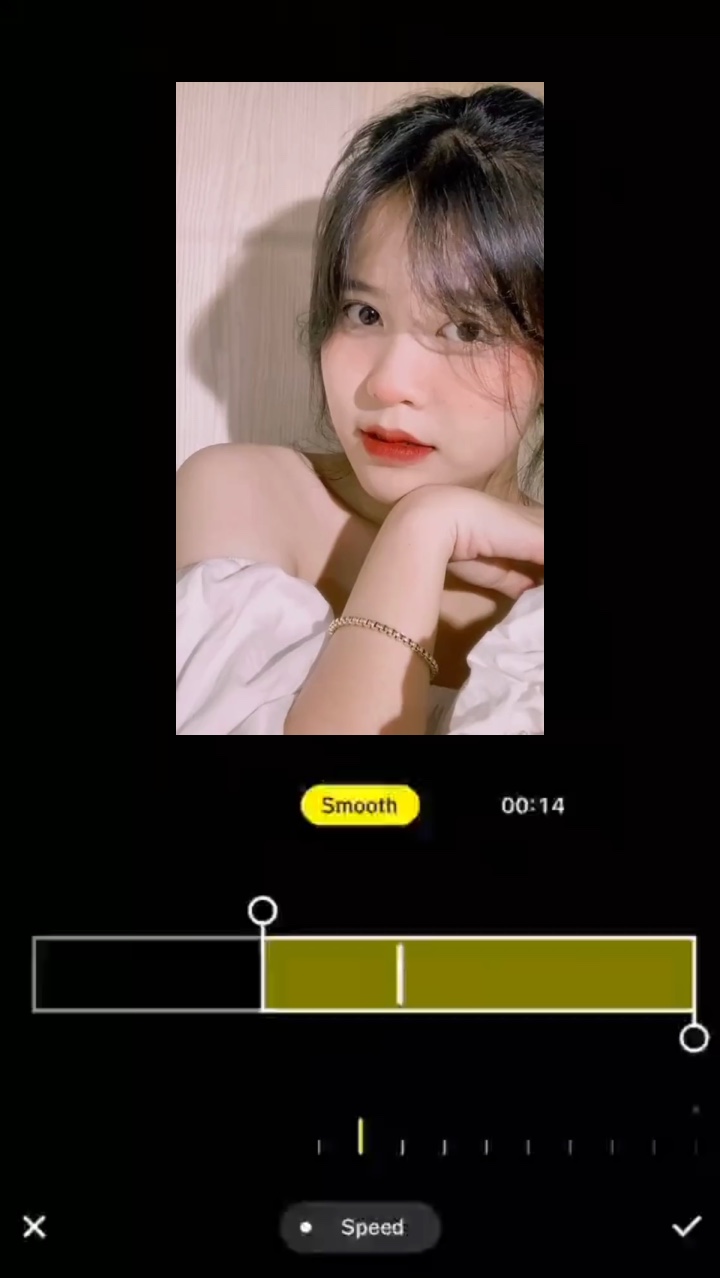Select the trim start handle circle
720x1278 pixels.
(x=262, y=910)
